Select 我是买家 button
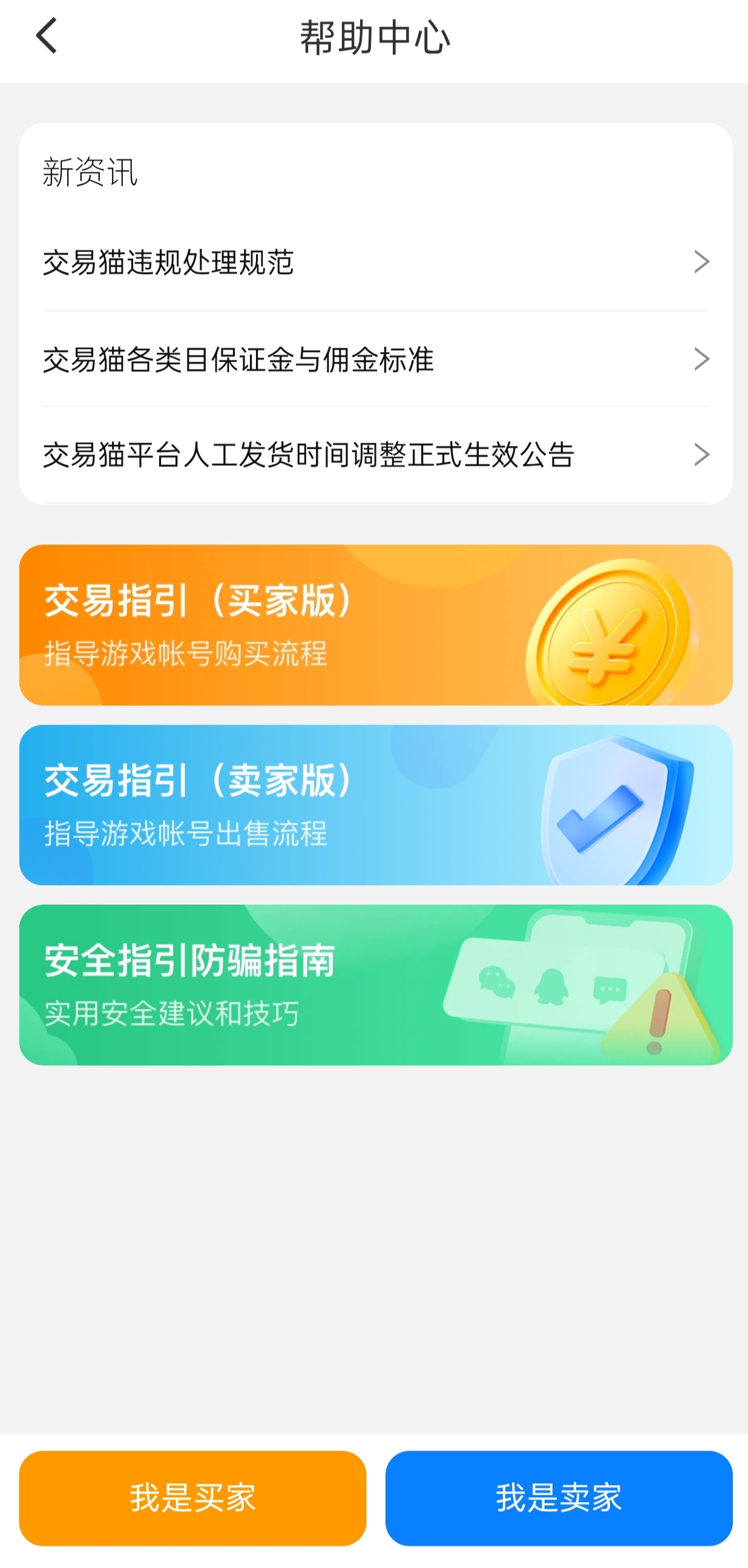Image resolution: width=748 pixels, height=1568 pixels. click(x=192, y=1498)
